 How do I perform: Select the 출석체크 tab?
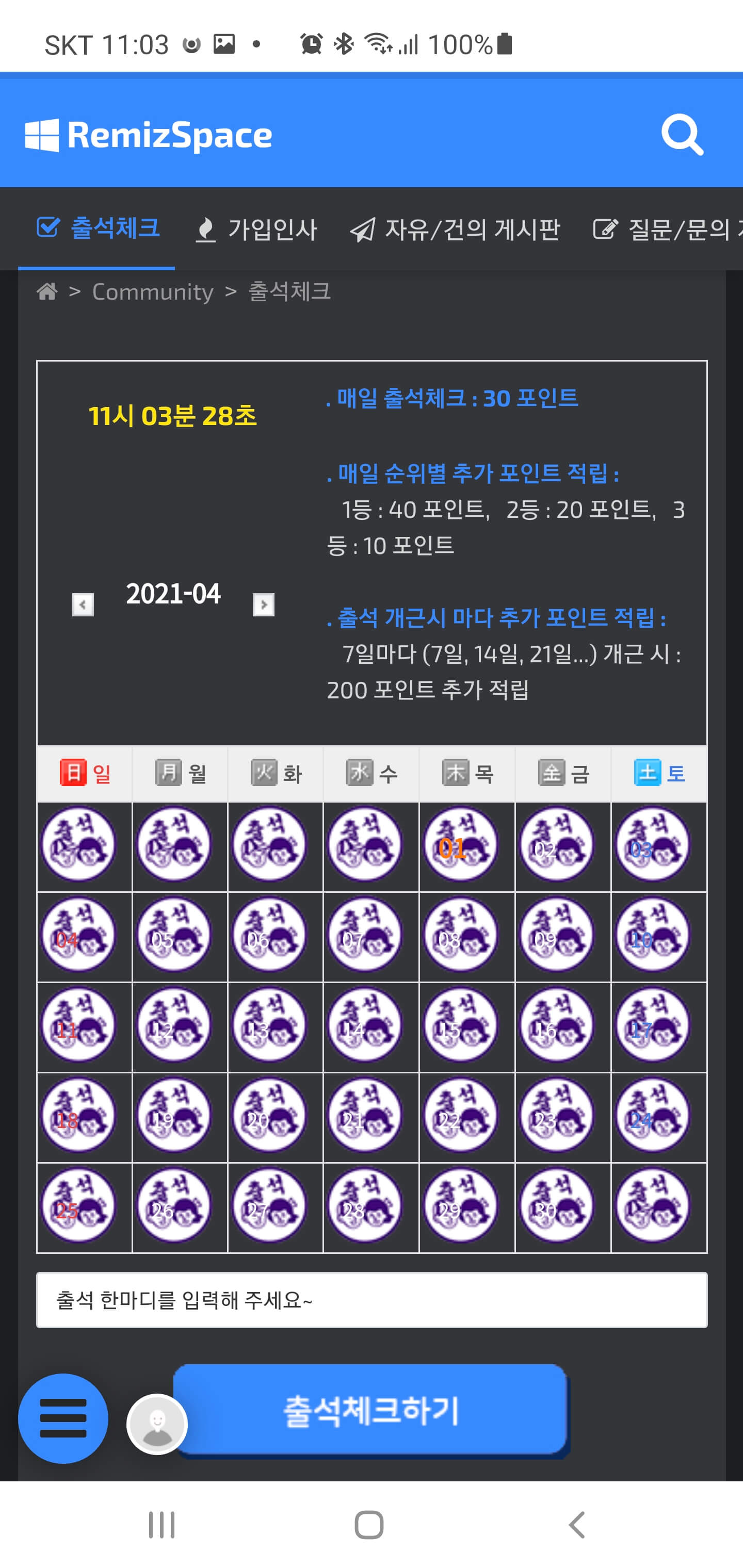99,229
